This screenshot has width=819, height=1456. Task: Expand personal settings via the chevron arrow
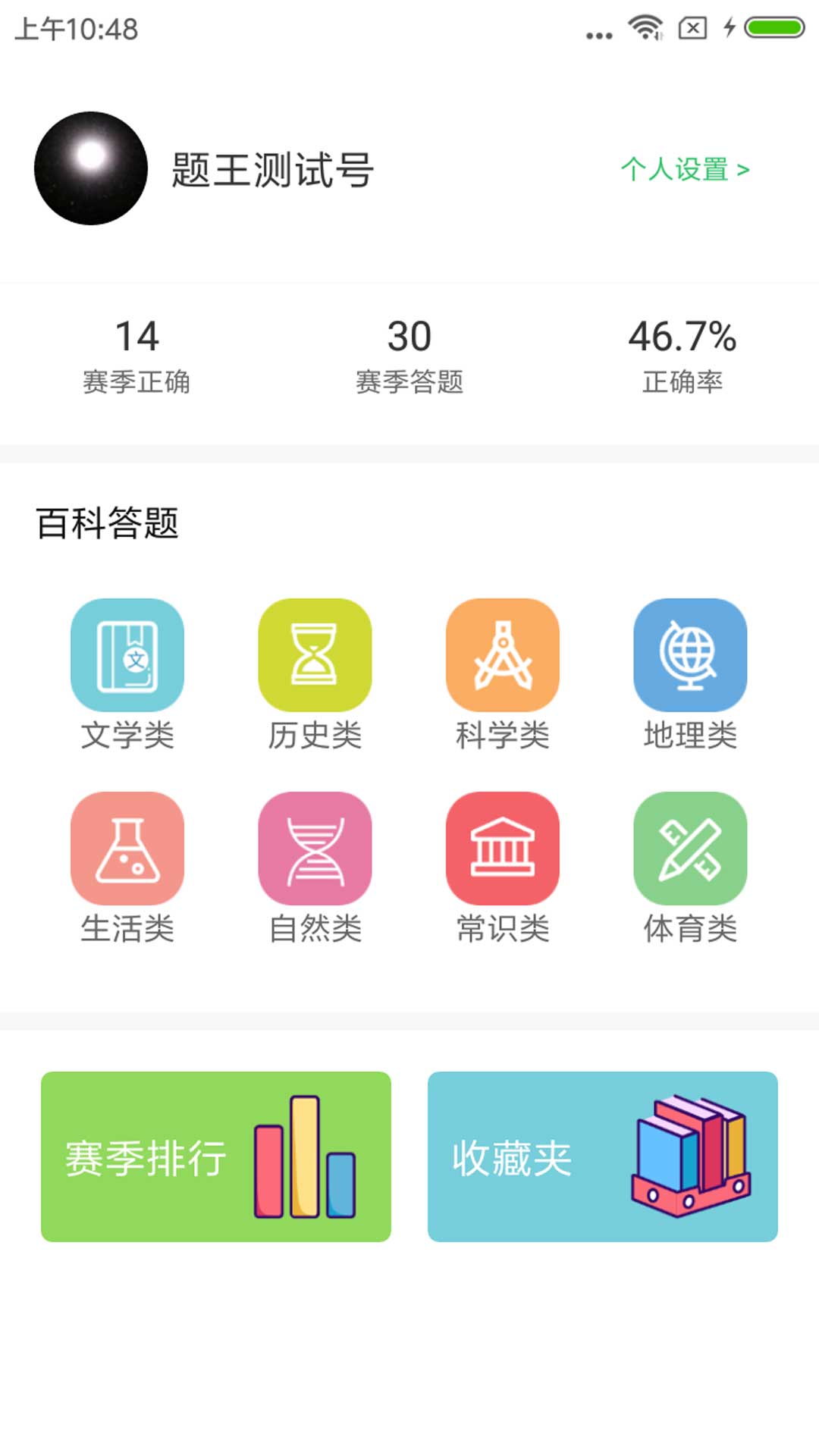click(x=745, y=168)
